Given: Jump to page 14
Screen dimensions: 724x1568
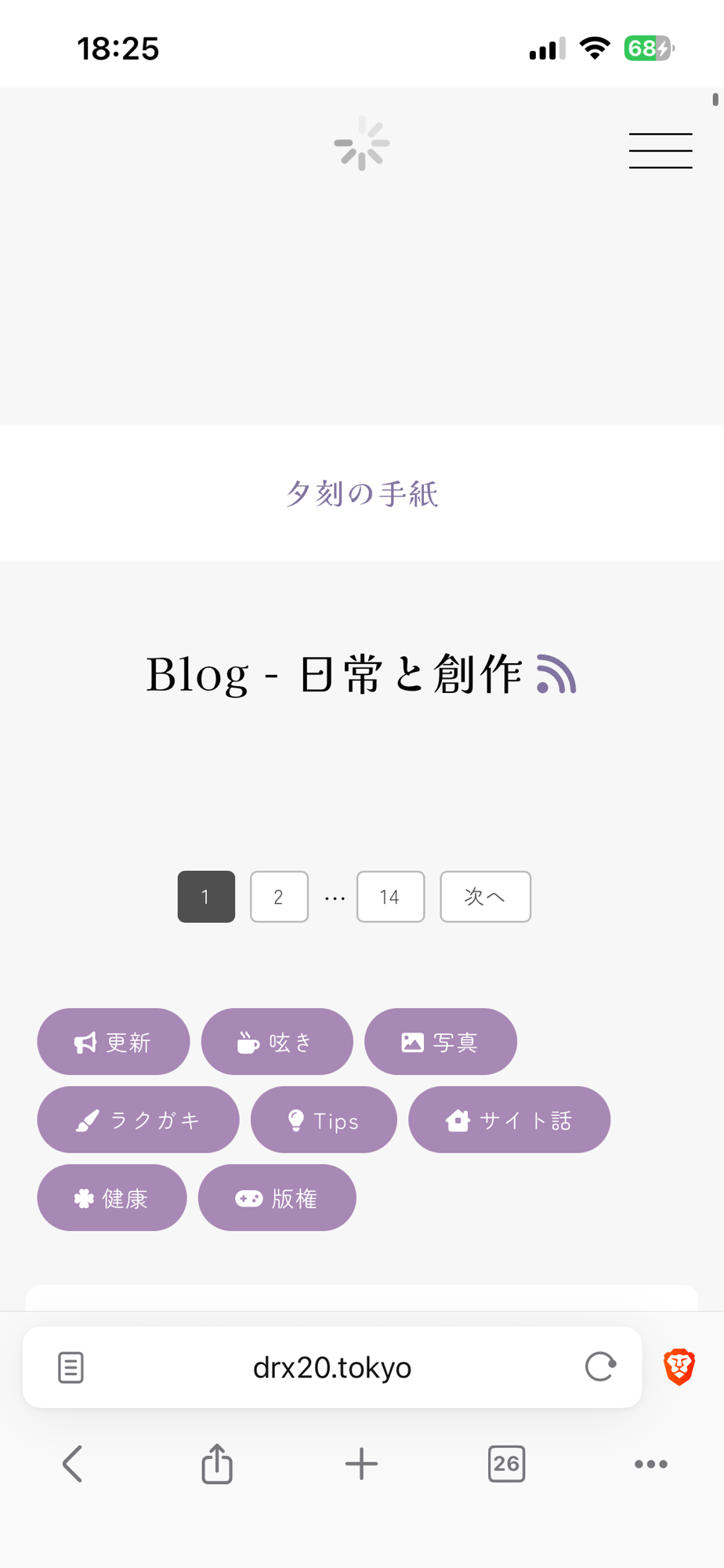Looking at the screenshot, I should [390, 896].
